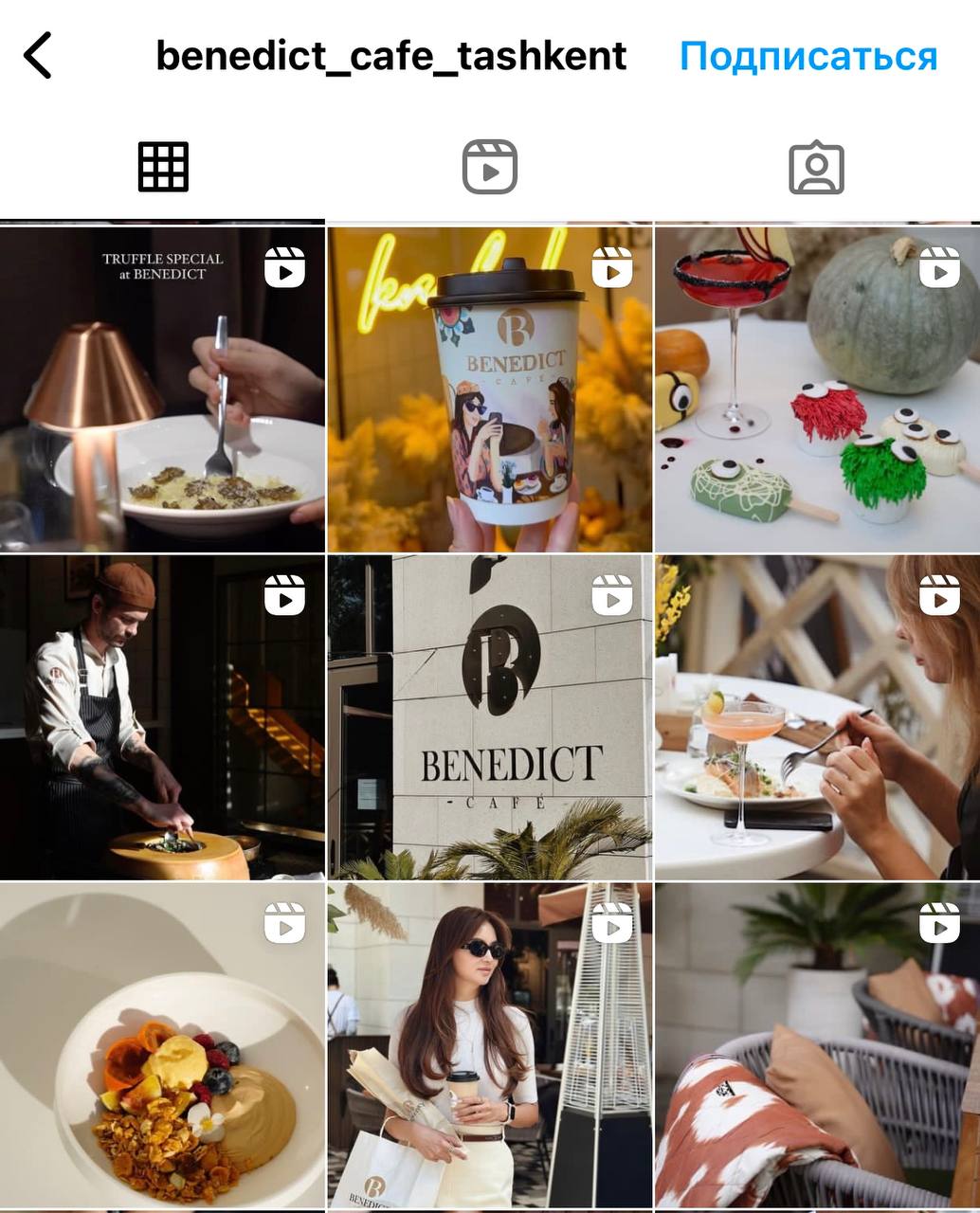Open the reel with patterned terrace cushions

pyautogui.click(x=817, y=1044)
